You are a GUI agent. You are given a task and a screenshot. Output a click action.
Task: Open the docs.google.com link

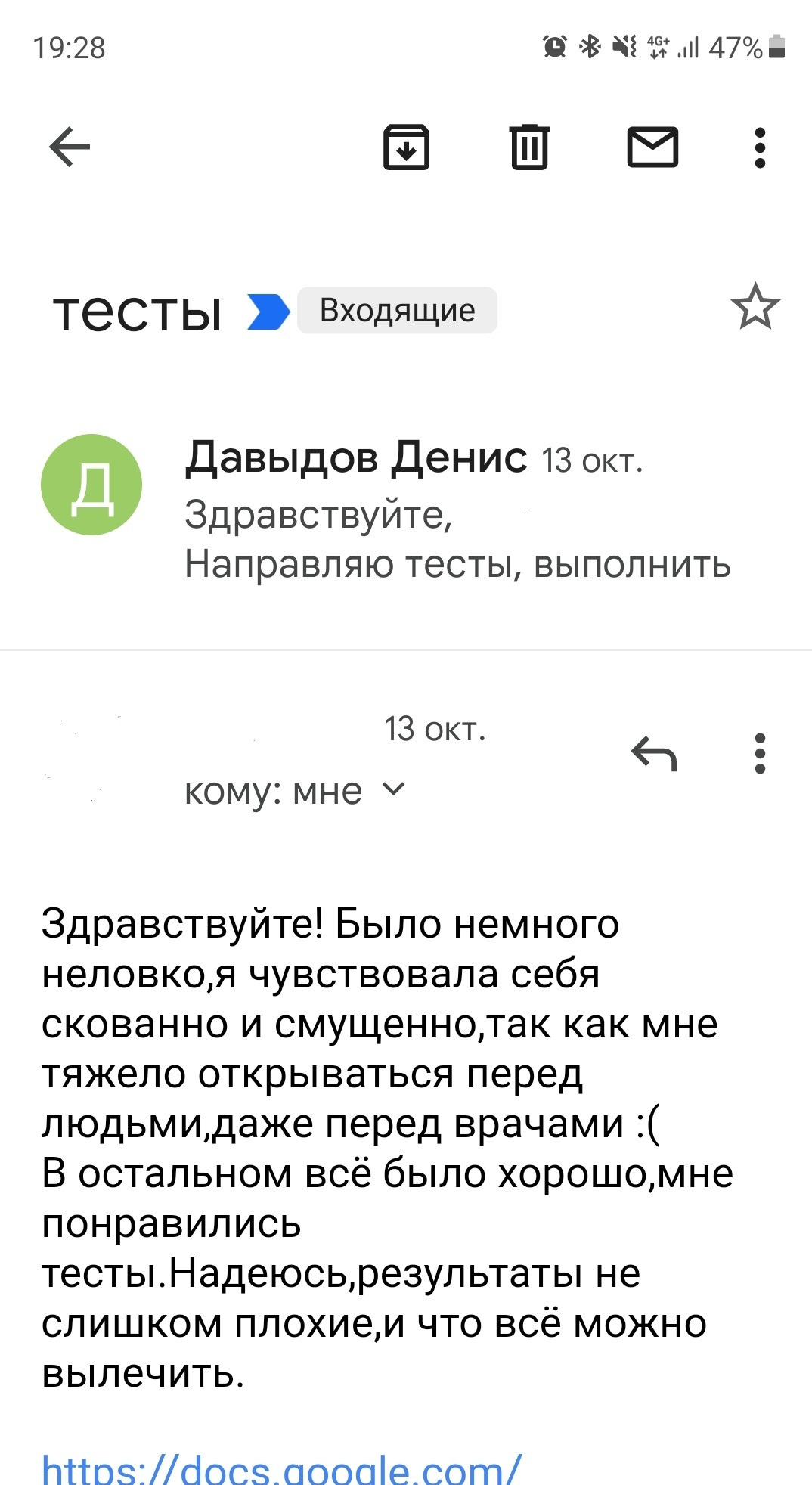coord(281,1468)
